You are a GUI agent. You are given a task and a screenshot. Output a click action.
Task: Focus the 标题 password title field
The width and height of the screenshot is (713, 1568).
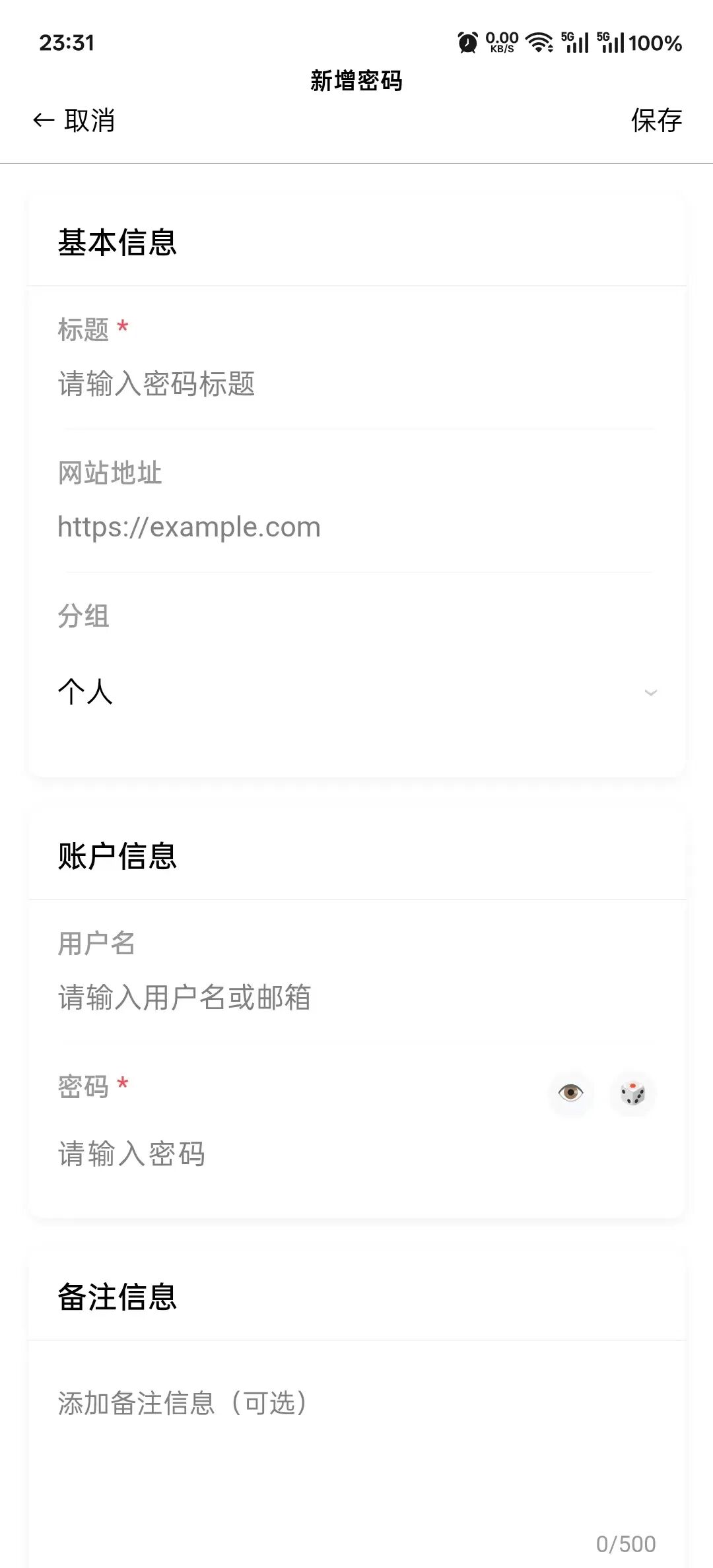356,384
